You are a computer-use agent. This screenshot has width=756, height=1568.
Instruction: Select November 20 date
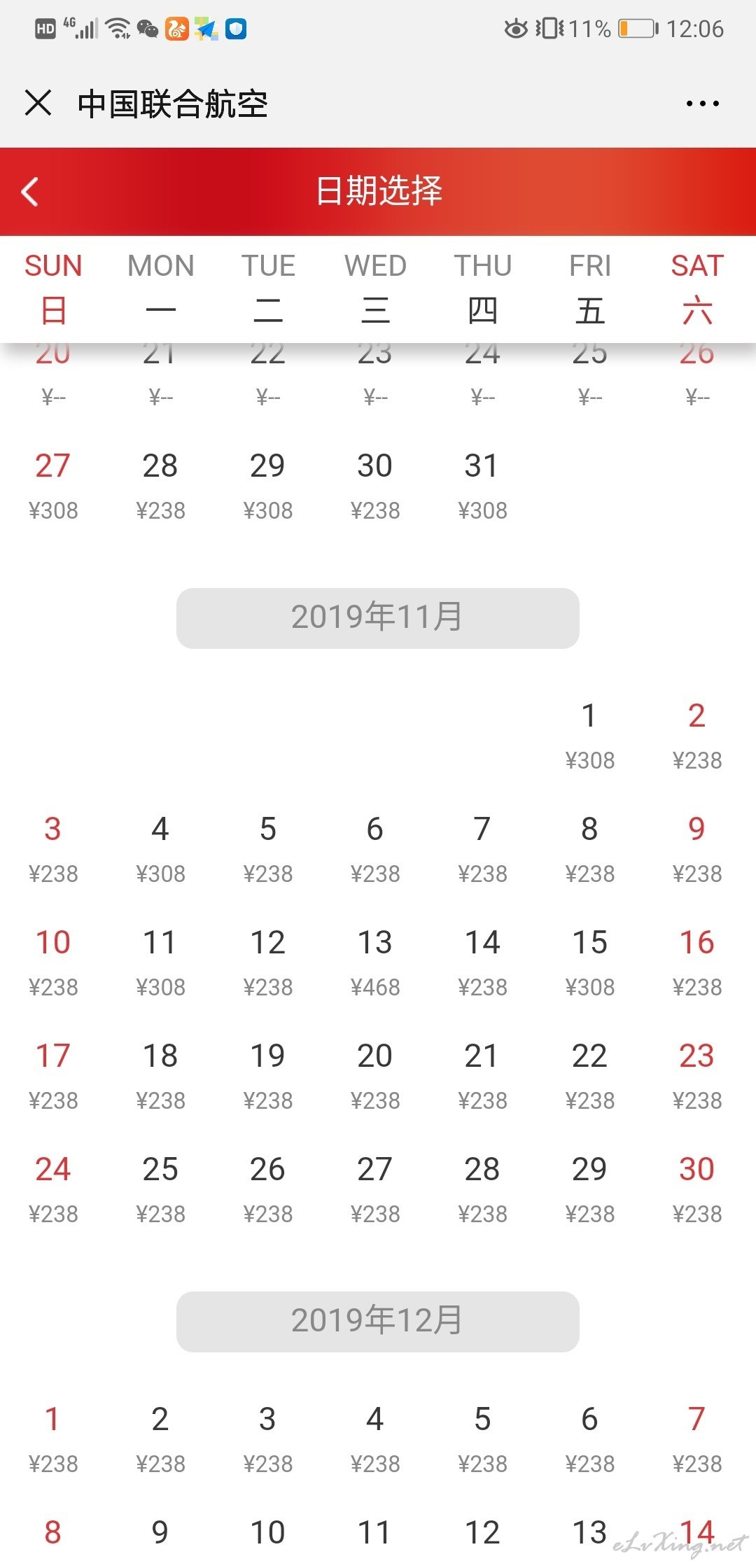(375, 1076)
